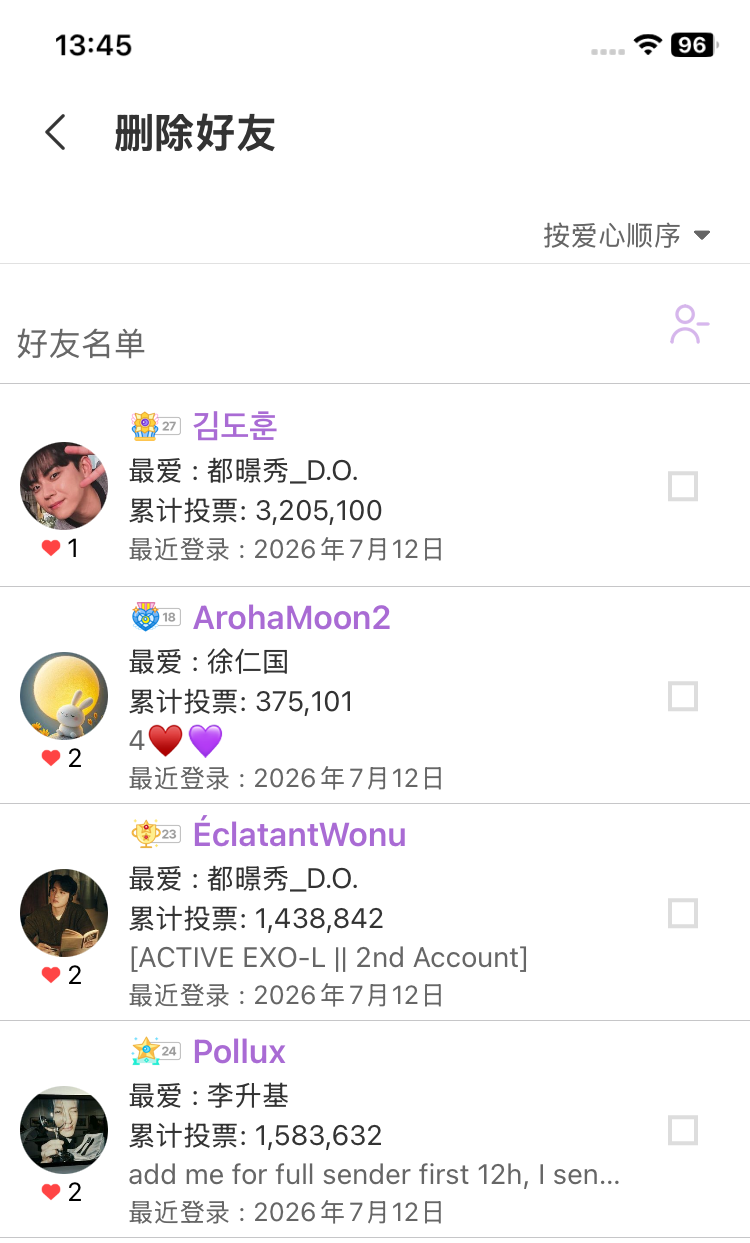Mark Pollux for deletion with its checkbox
750x1243 pixels.
coord(683,1131)
